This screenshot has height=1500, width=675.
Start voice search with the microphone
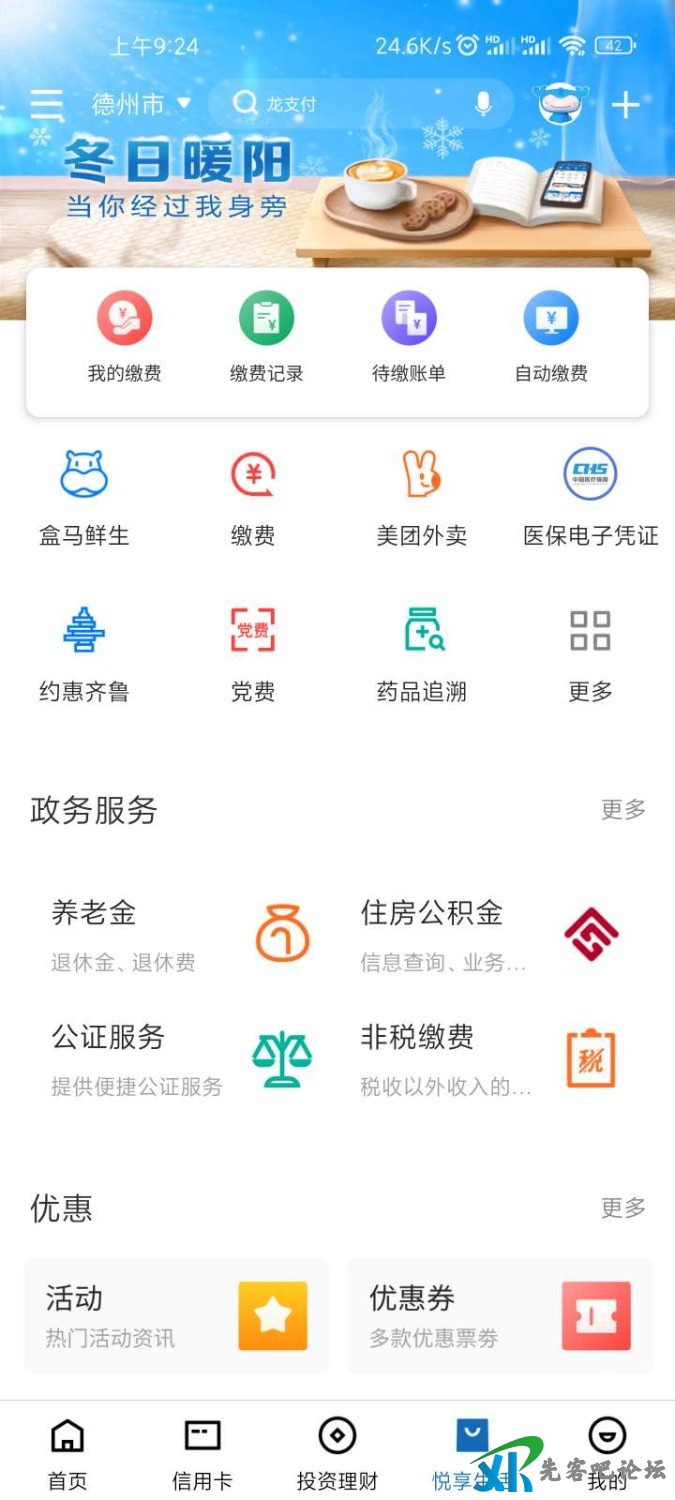point(483,104)
